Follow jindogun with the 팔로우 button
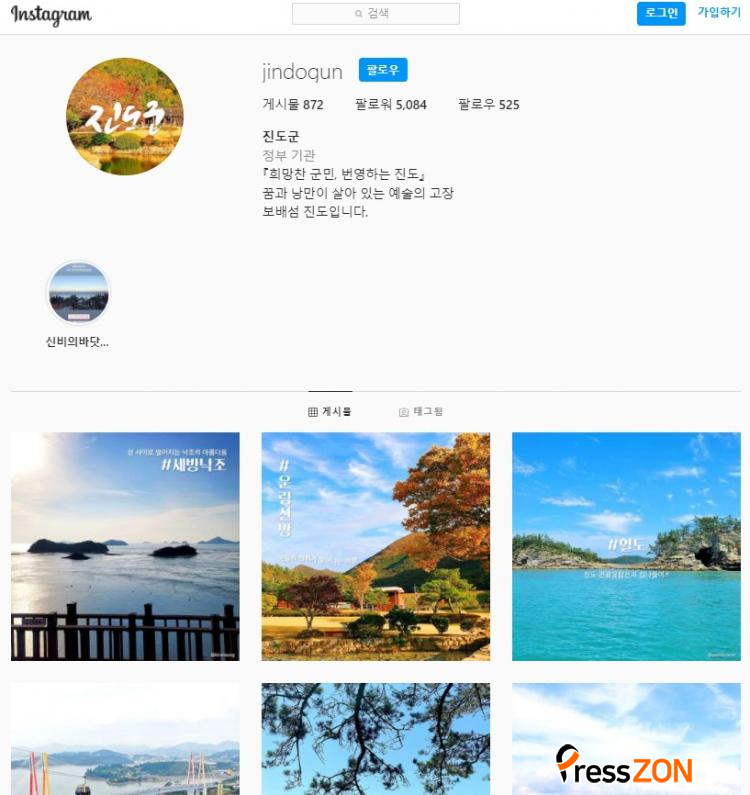Screen dimensions: 750x795 [x=383, y=70]
